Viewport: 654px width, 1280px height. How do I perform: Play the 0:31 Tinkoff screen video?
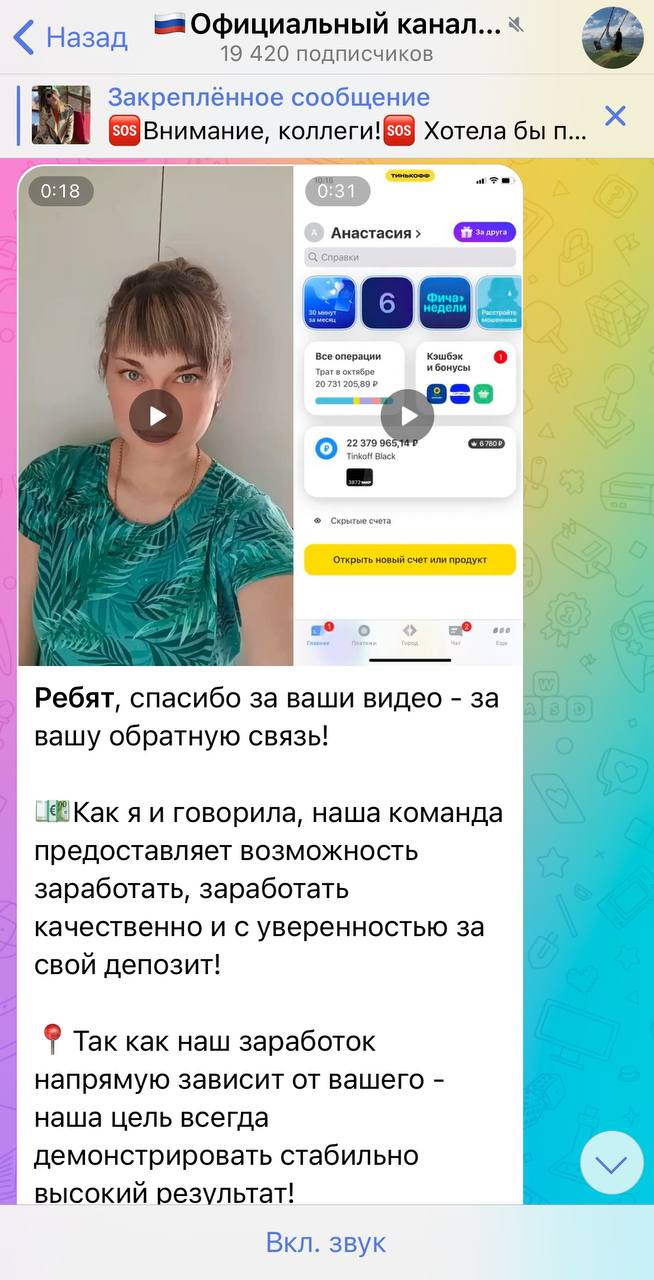click(407, 415)
